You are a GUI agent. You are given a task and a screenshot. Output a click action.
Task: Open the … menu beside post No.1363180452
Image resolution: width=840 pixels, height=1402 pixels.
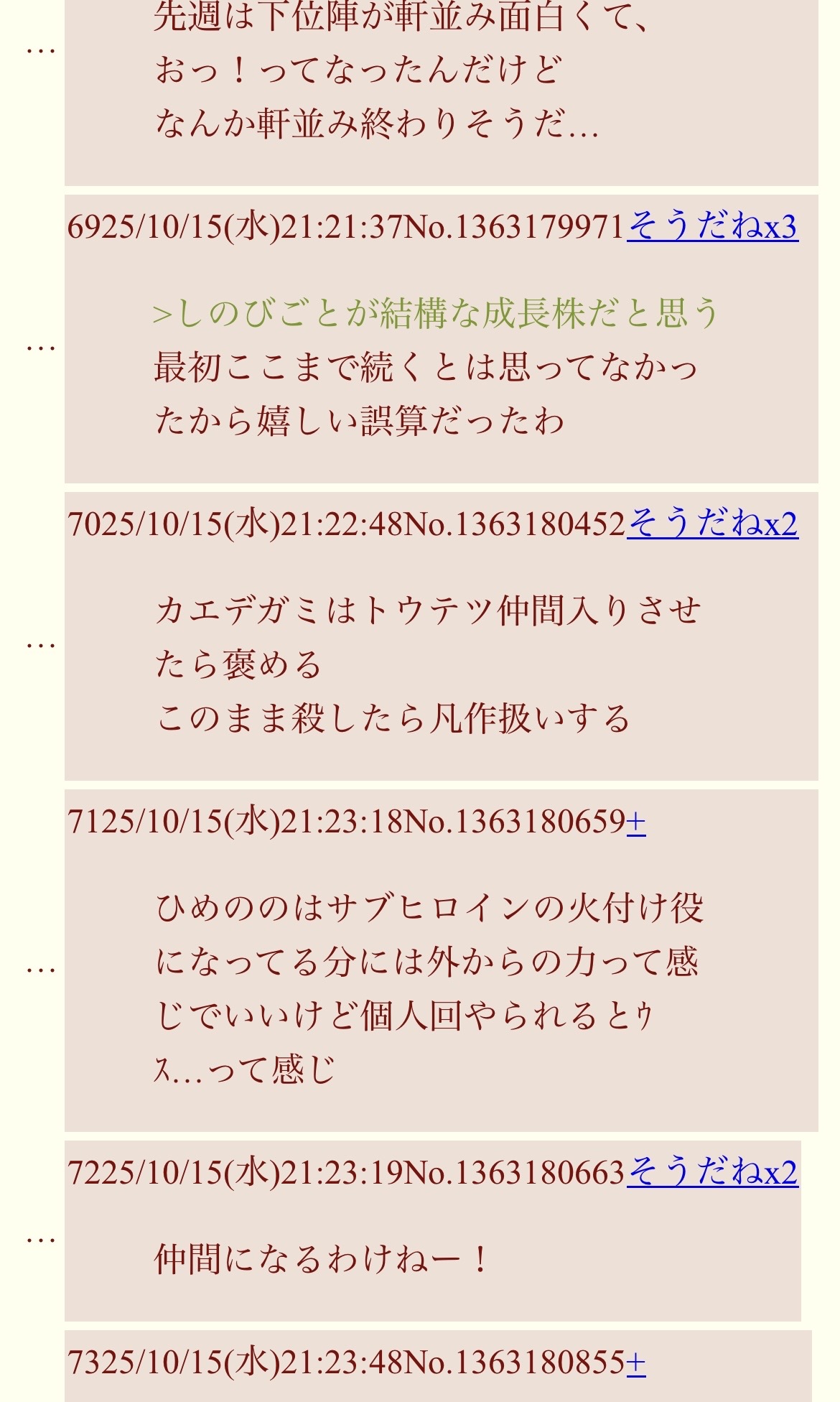click(x=40, y=646)
